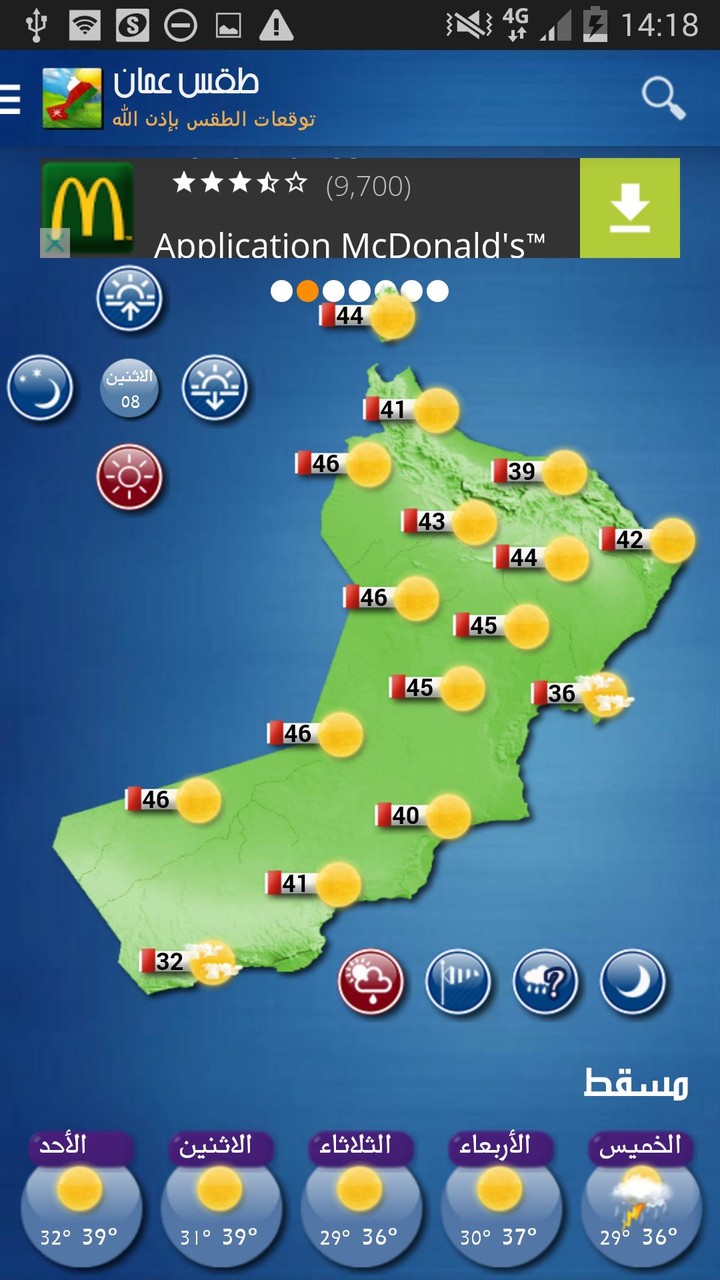This screenshot has width=720, height=1280.
Task: Dismiss the McDonald's advertisement
Action: click(x=55, y=243)
